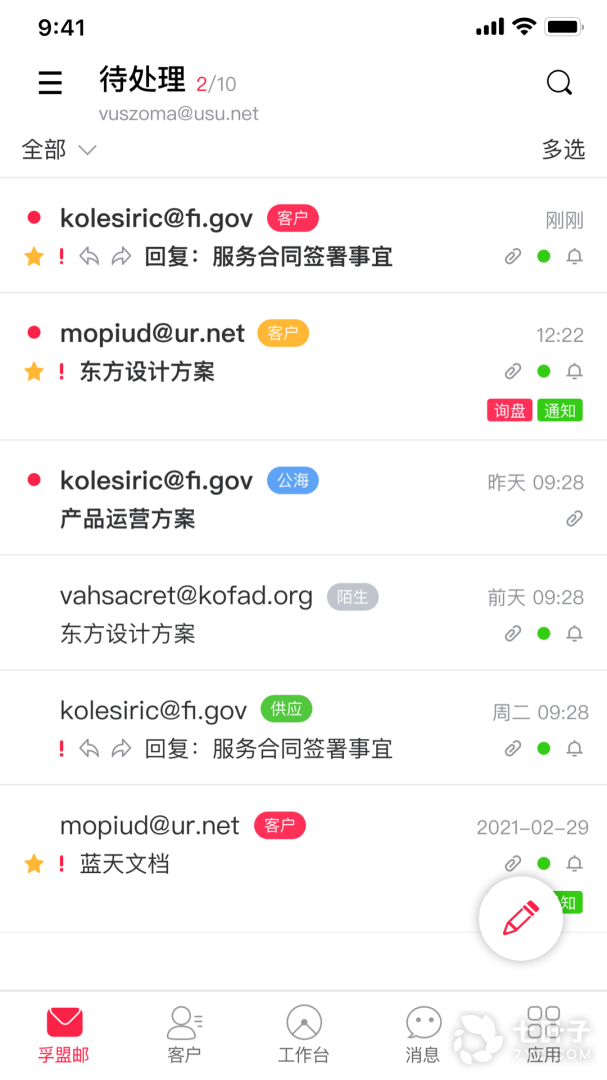Screen dimensions: 607x1080
Task: Open the search magnifier icon
Action: (x=560, y=83)
